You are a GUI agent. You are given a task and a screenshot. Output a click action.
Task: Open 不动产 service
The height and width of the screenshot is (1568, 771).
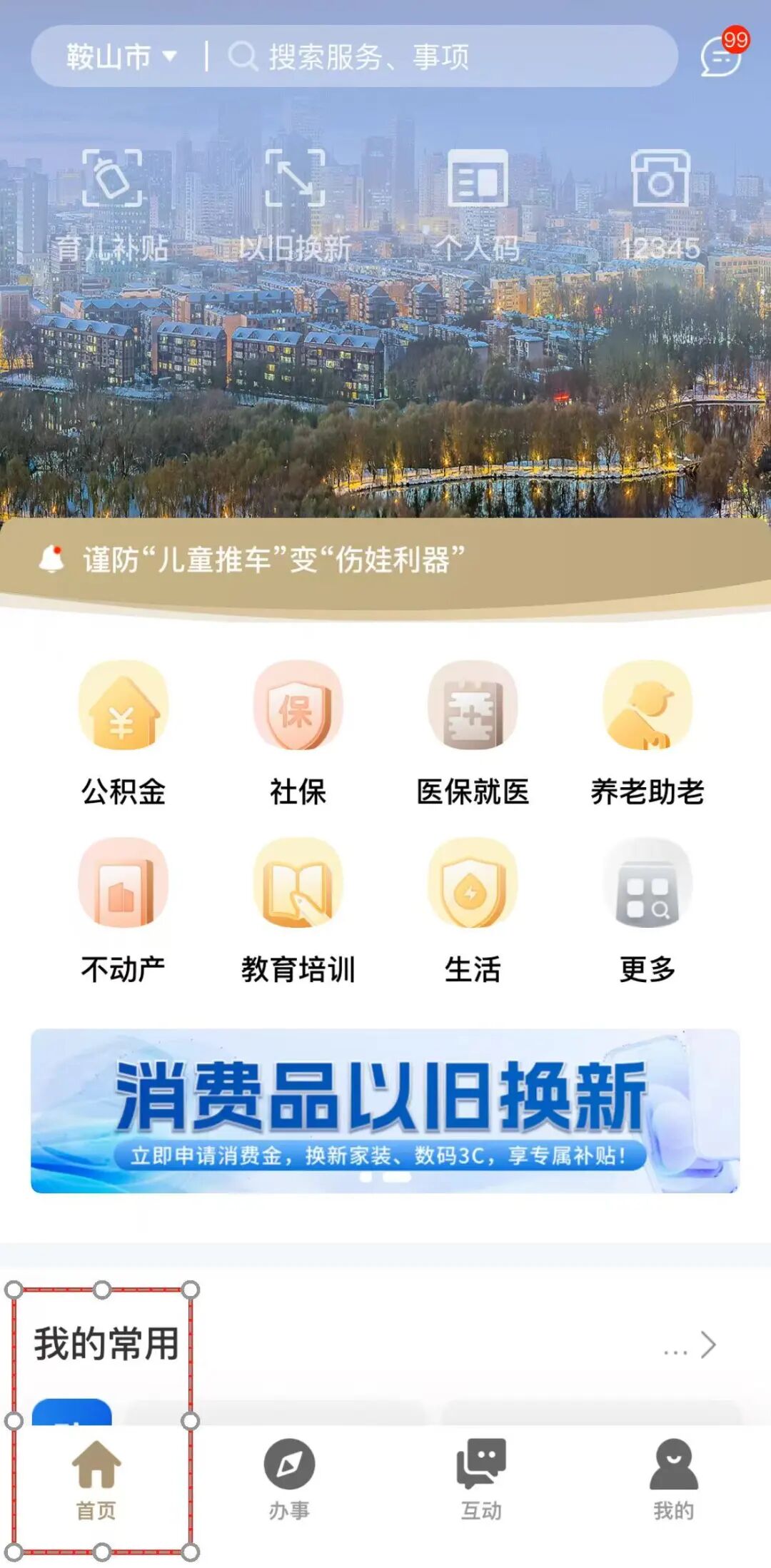tap(123, 911)
